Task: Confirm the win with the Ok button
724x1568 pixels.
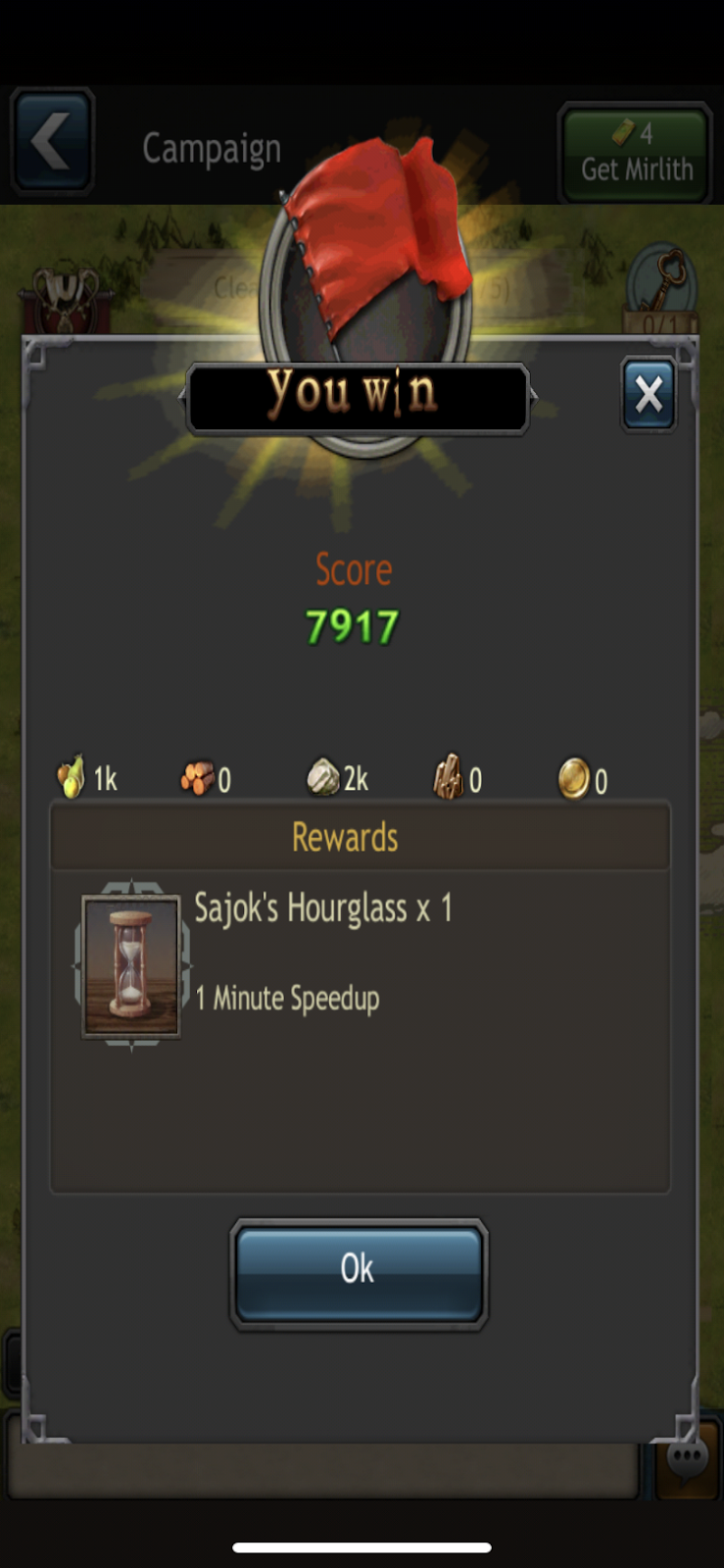Action: point(359,1273)
